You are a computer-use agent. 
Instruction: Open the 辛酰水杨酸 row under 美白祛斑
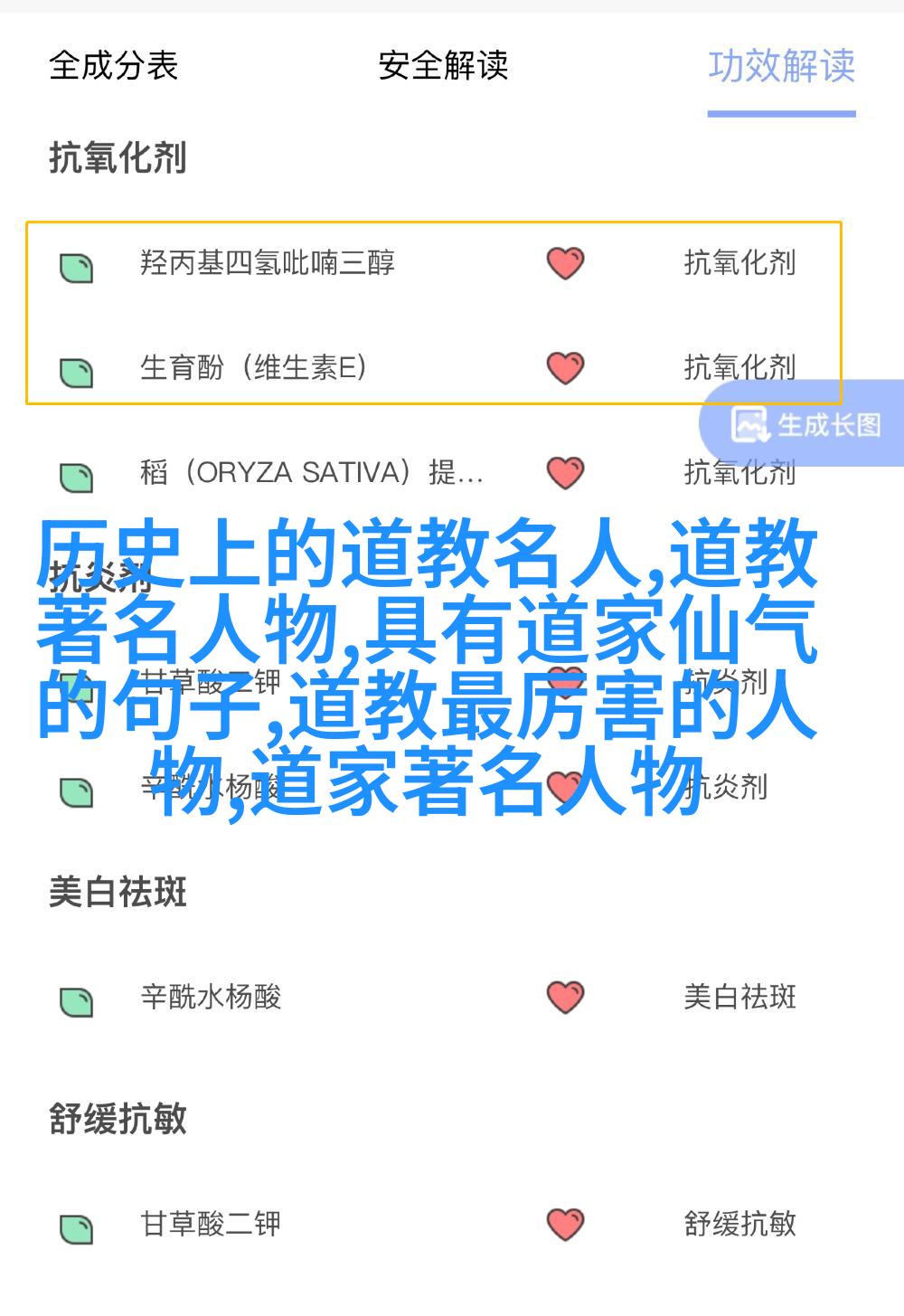(211, 998)
